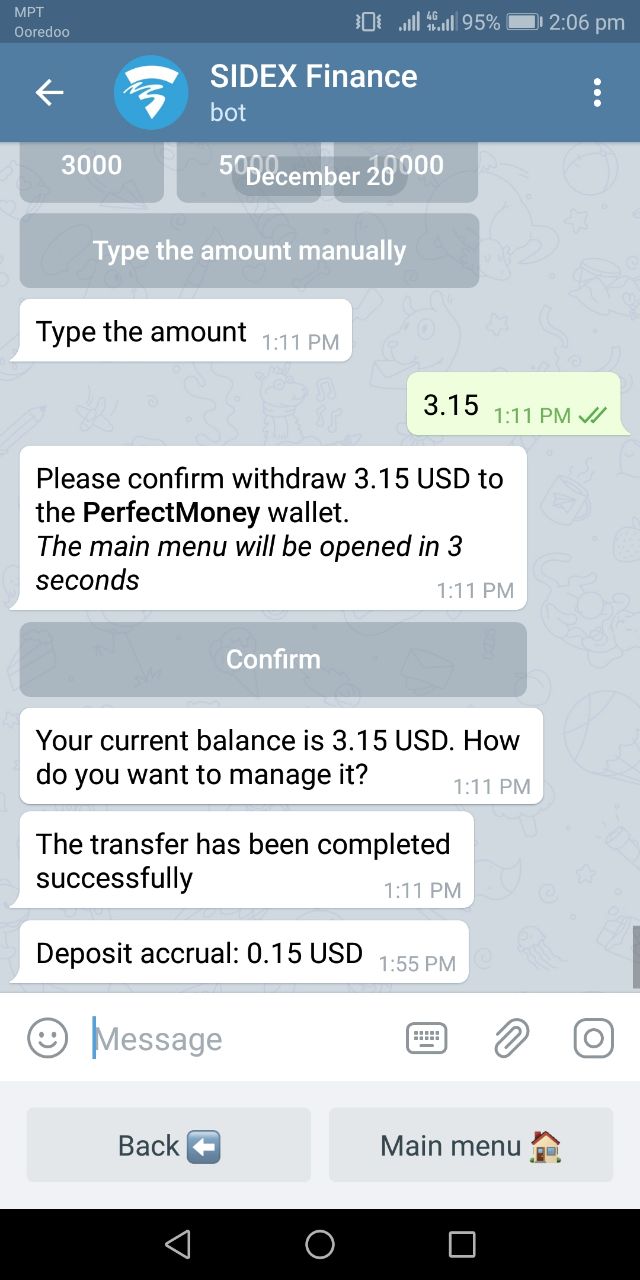Attach a file with the paperclip
The height and width of the screenshot is (1280, 640).
tap(511, 1038)
